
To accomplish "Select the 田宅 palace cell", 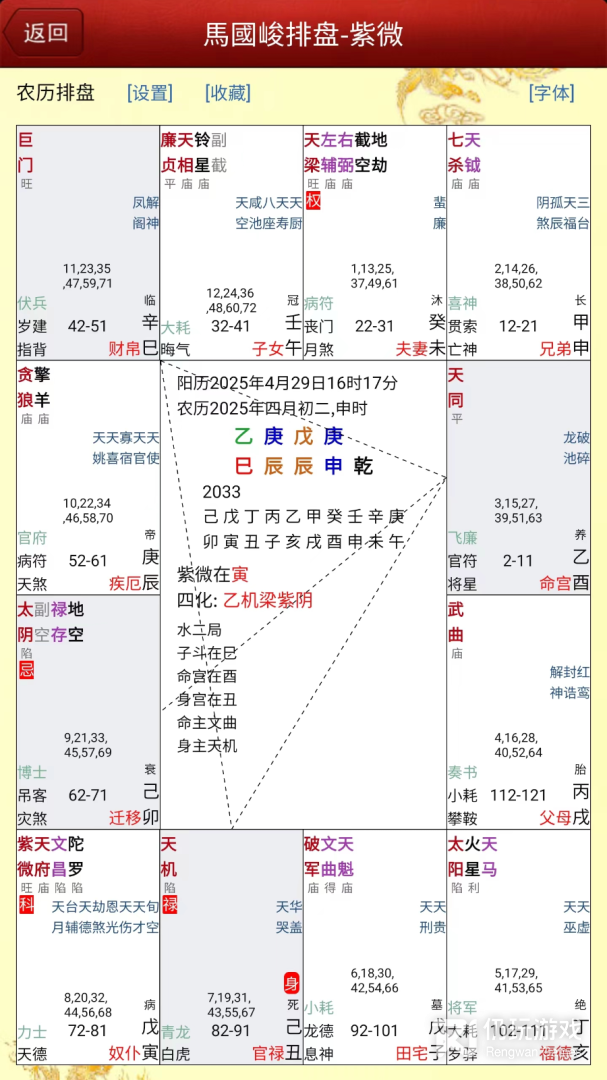I will pyautogui.click(x=375, y=946).
